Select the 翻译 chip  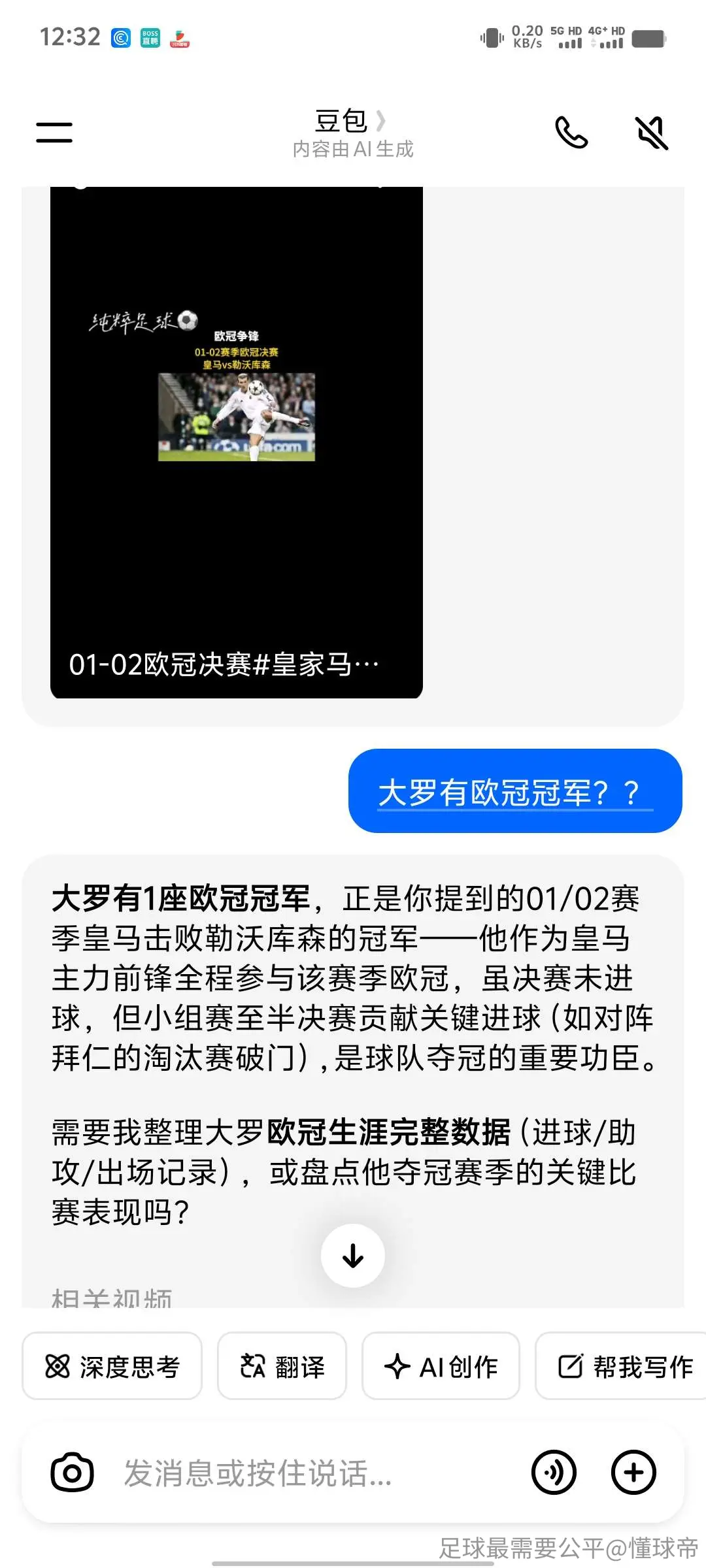[282, 1367]
